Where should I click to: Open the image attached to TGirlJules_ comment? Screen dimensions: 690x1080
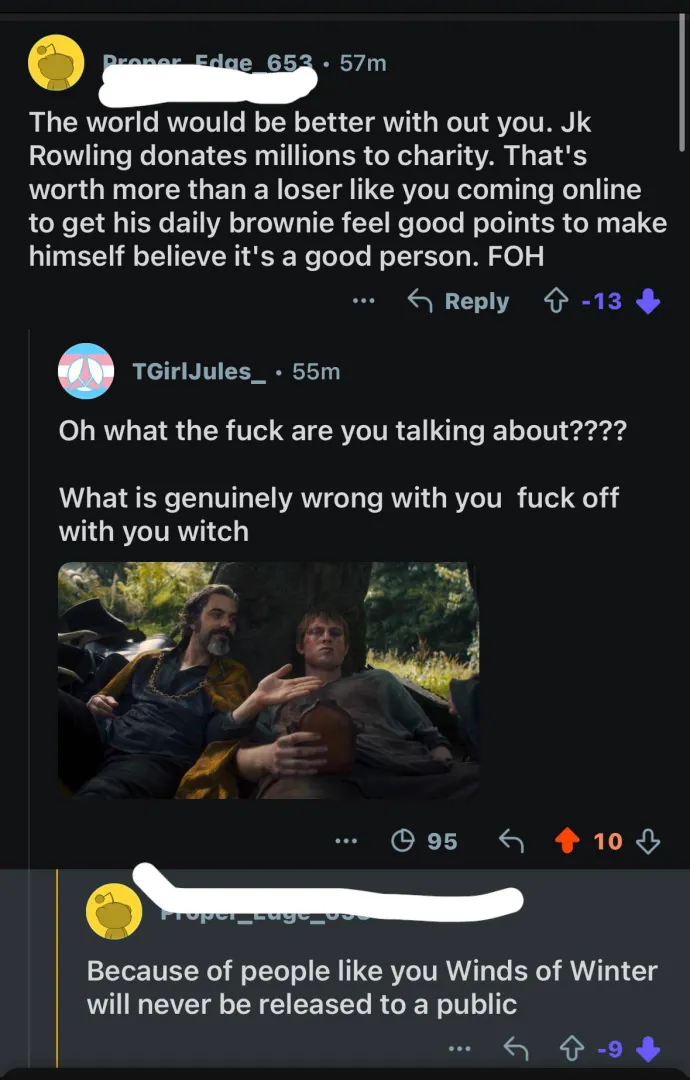[x=268, y=680]
